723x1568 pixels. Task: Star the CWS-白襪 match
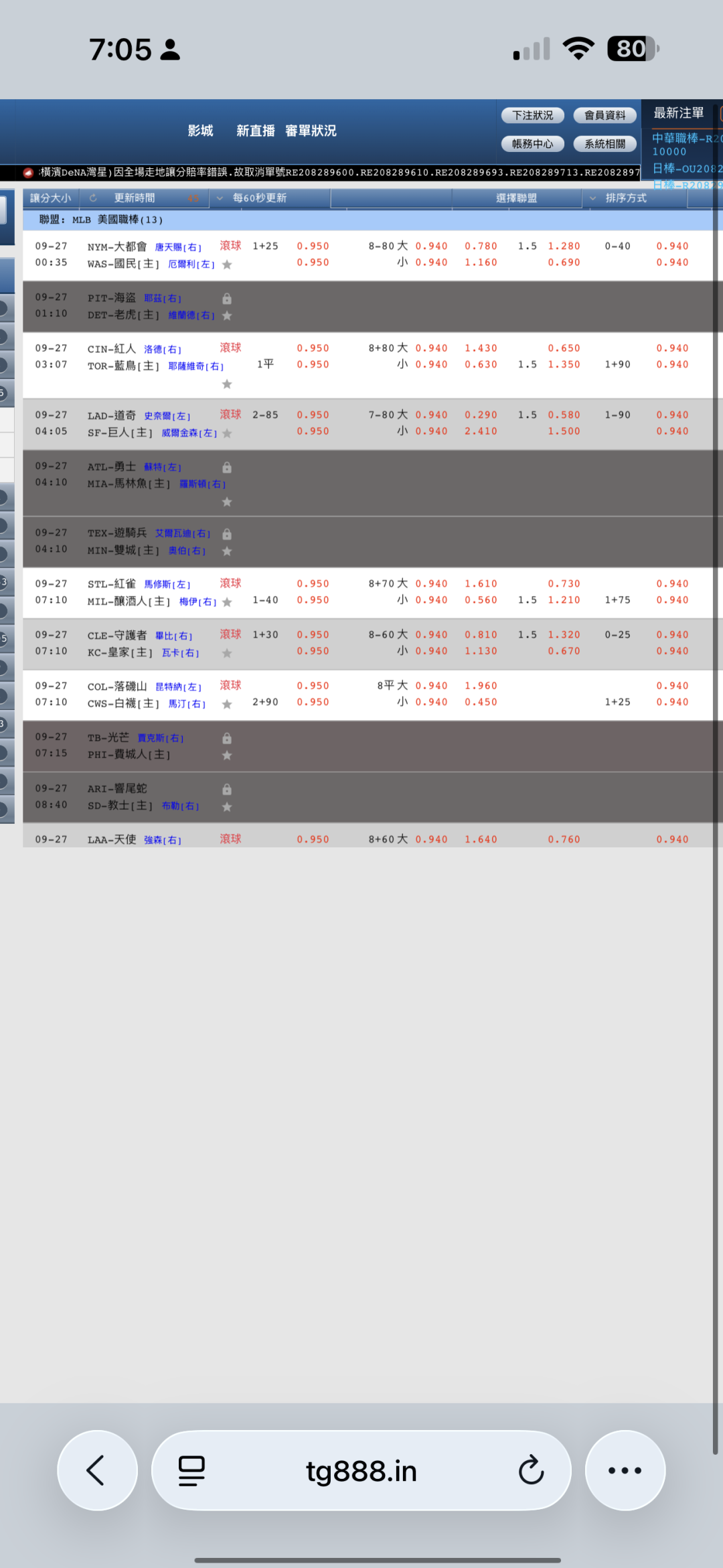(x=227, y=704)
